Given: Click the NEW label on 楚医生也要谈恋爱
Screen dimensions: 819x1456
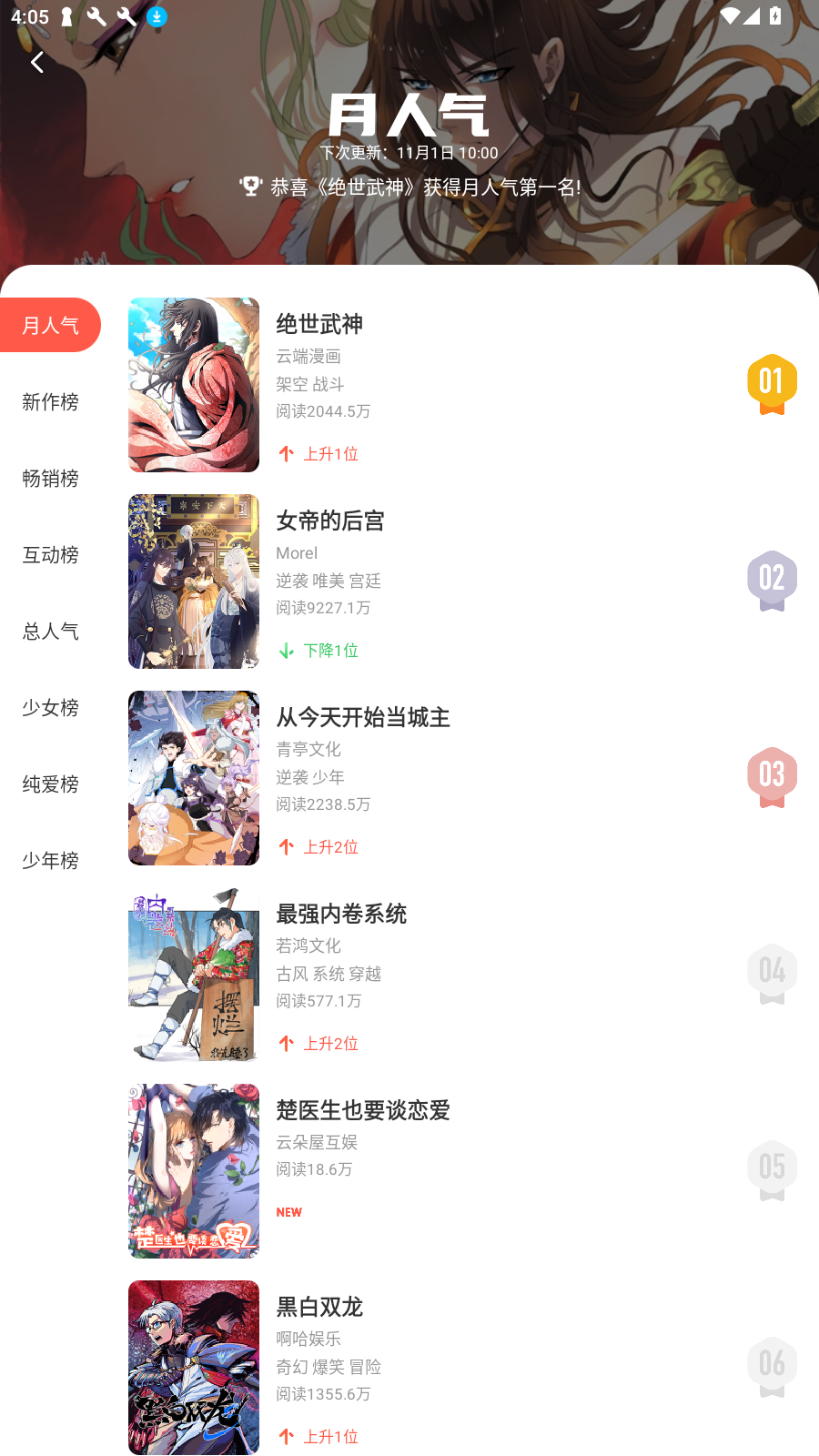Looking at the screenshot, I should 288,1212.
